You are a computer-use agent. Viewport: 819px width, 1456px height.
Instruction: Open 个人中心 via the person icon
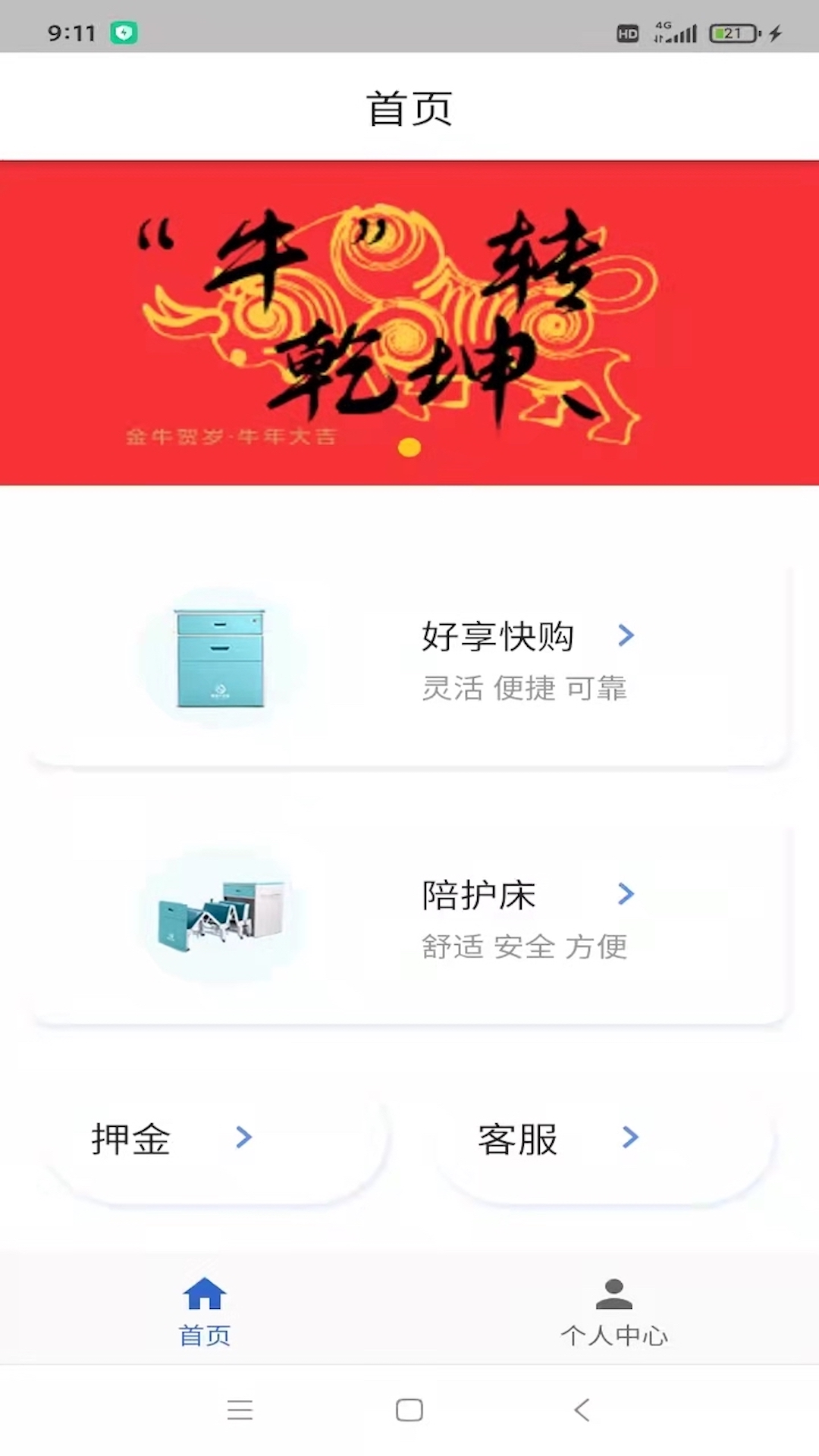point(614,1292)
